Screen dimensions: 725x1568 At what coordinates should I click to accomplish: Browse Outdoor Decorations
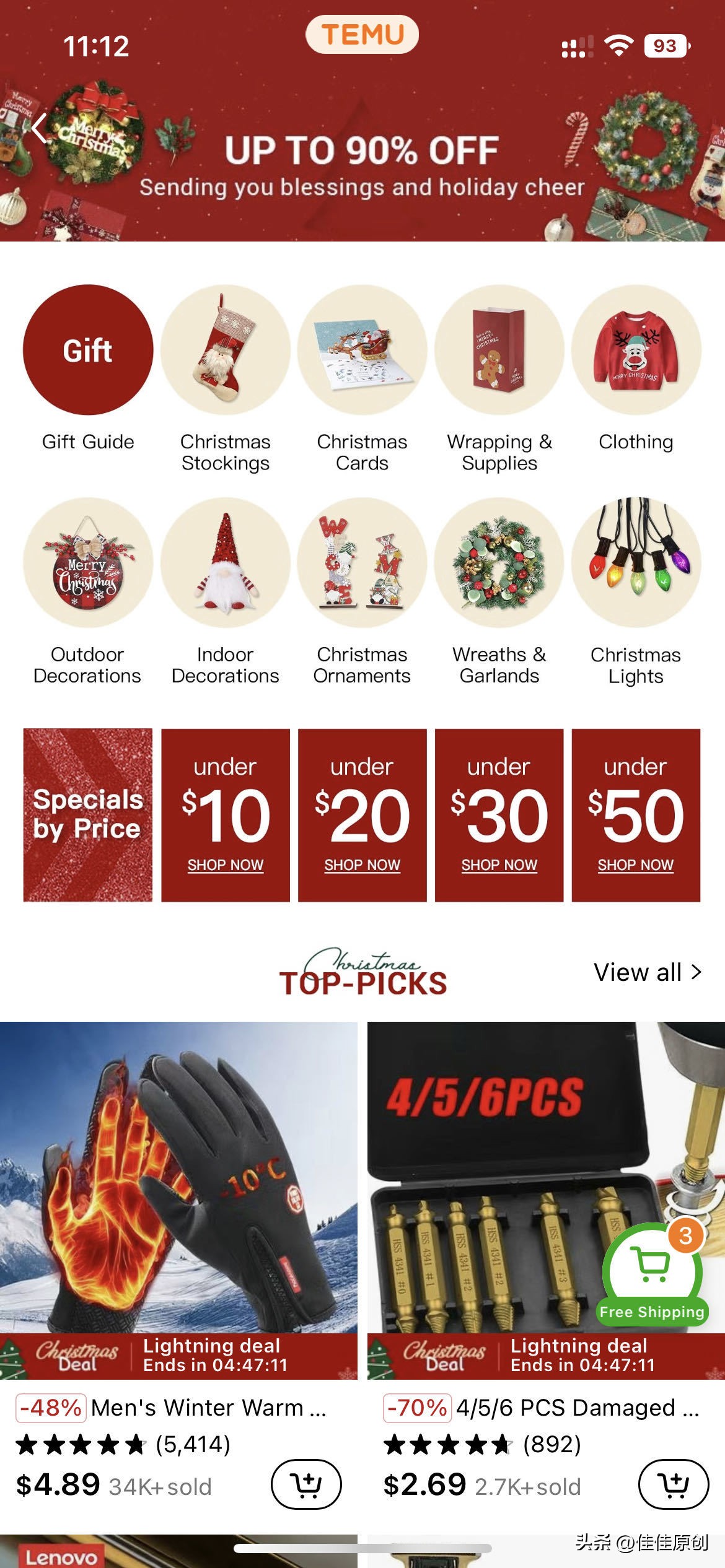[x=88, y=564]
